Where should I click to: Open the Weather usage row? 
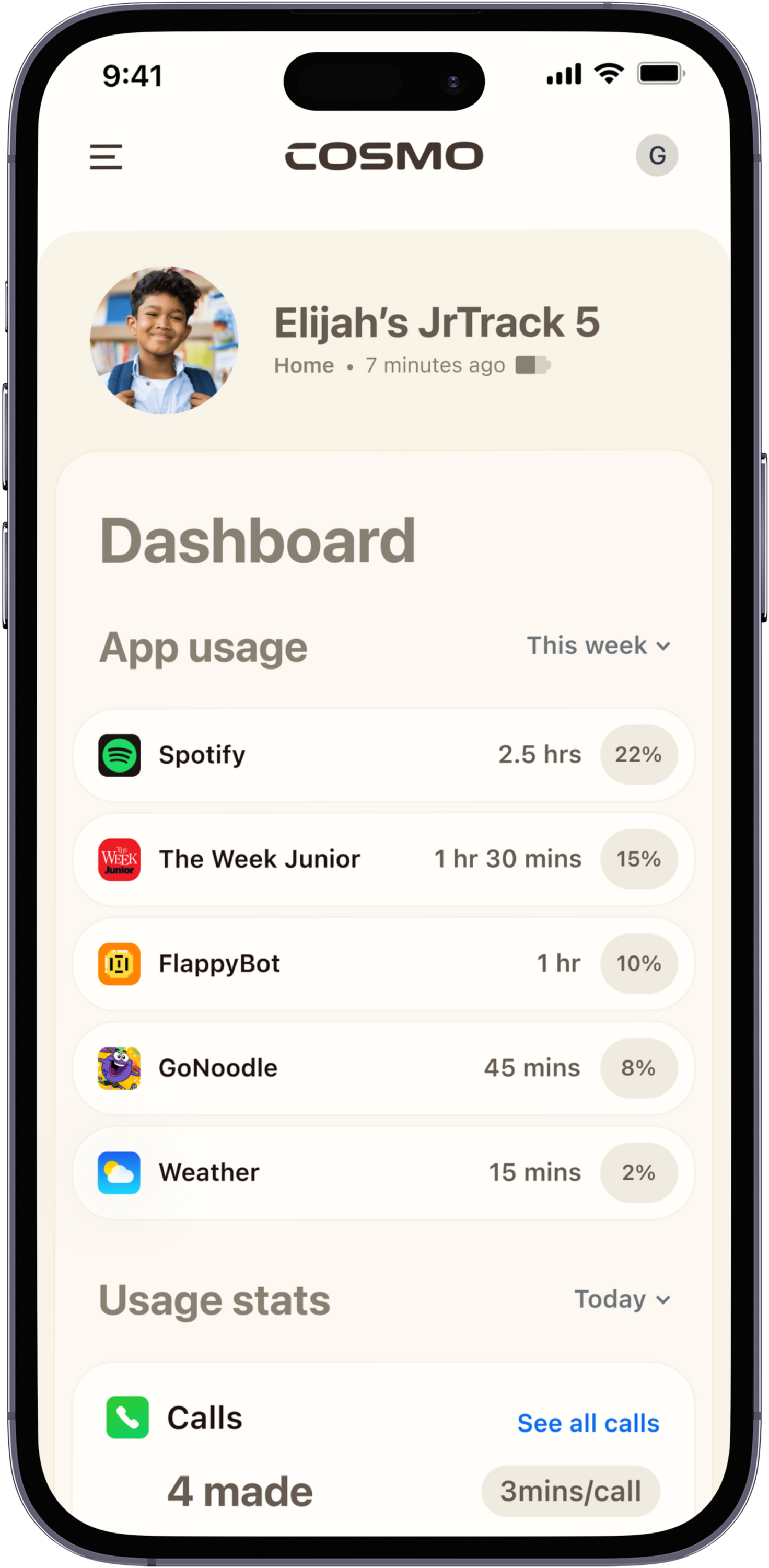pos(383,1173)
